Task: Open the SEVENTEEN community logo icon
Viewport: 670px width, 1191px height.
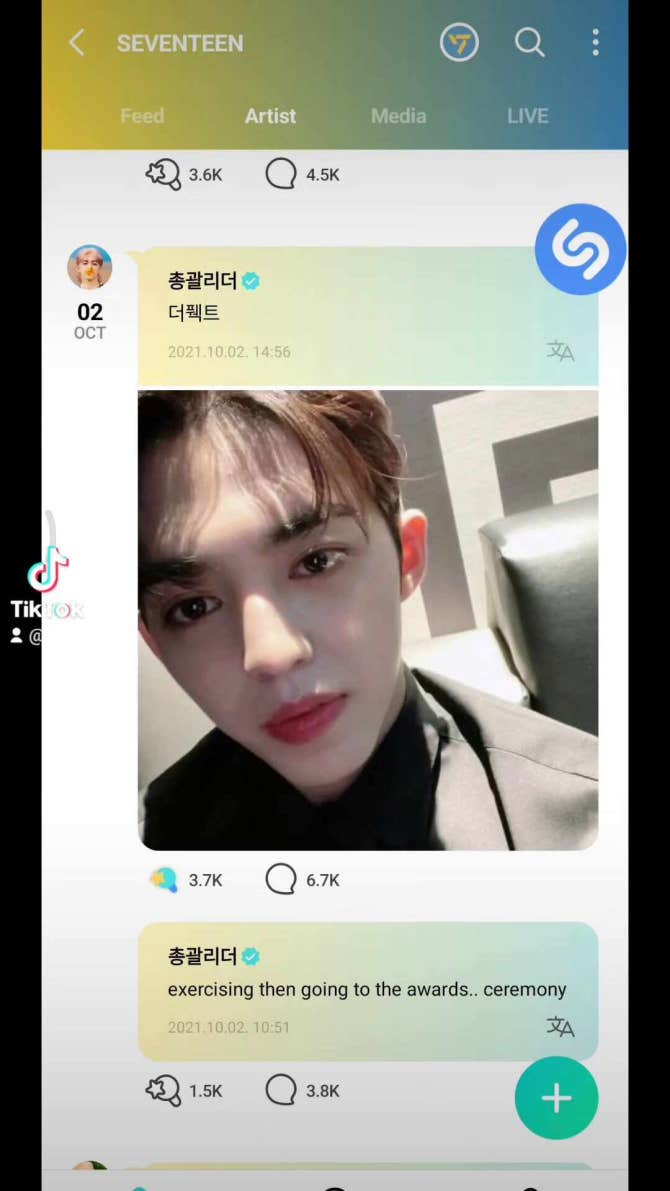Action: [x=459, y=43]
